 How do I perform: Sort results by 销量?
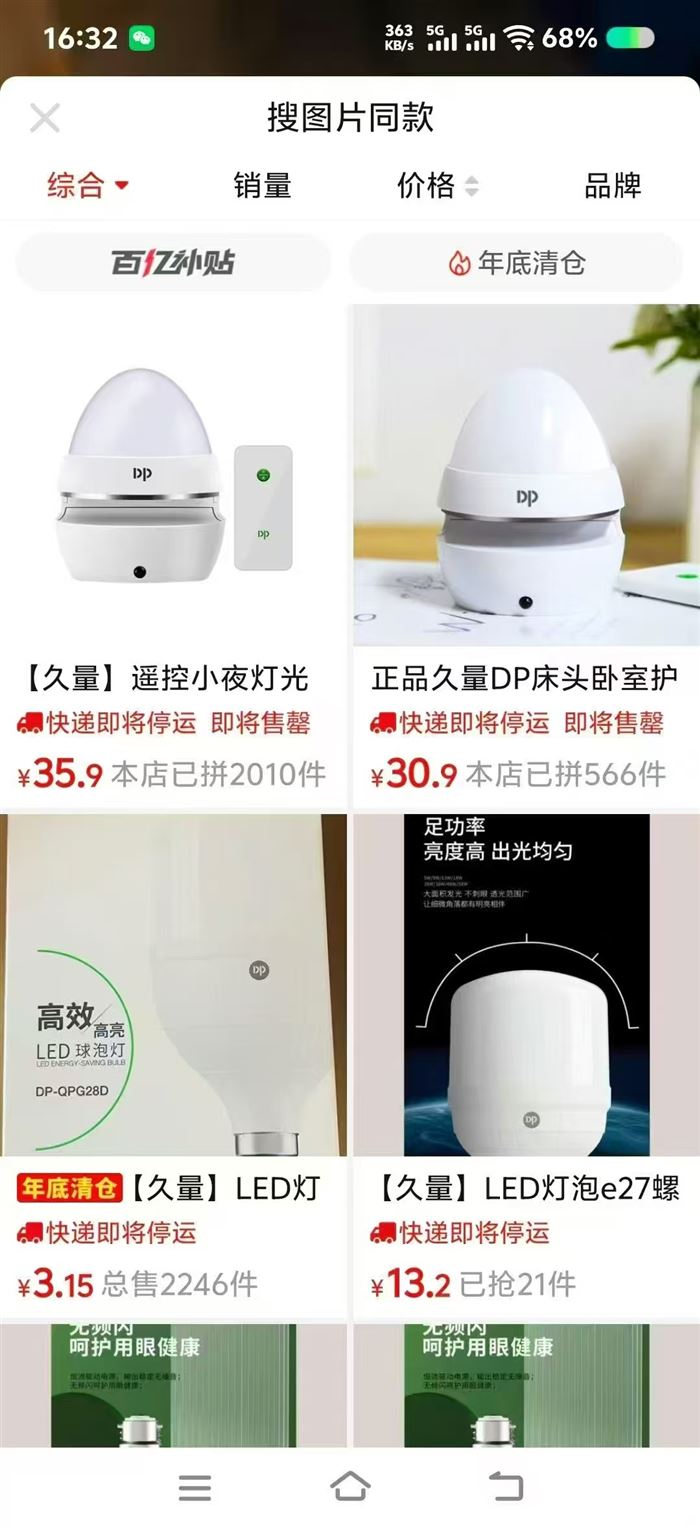coord(262,185)
